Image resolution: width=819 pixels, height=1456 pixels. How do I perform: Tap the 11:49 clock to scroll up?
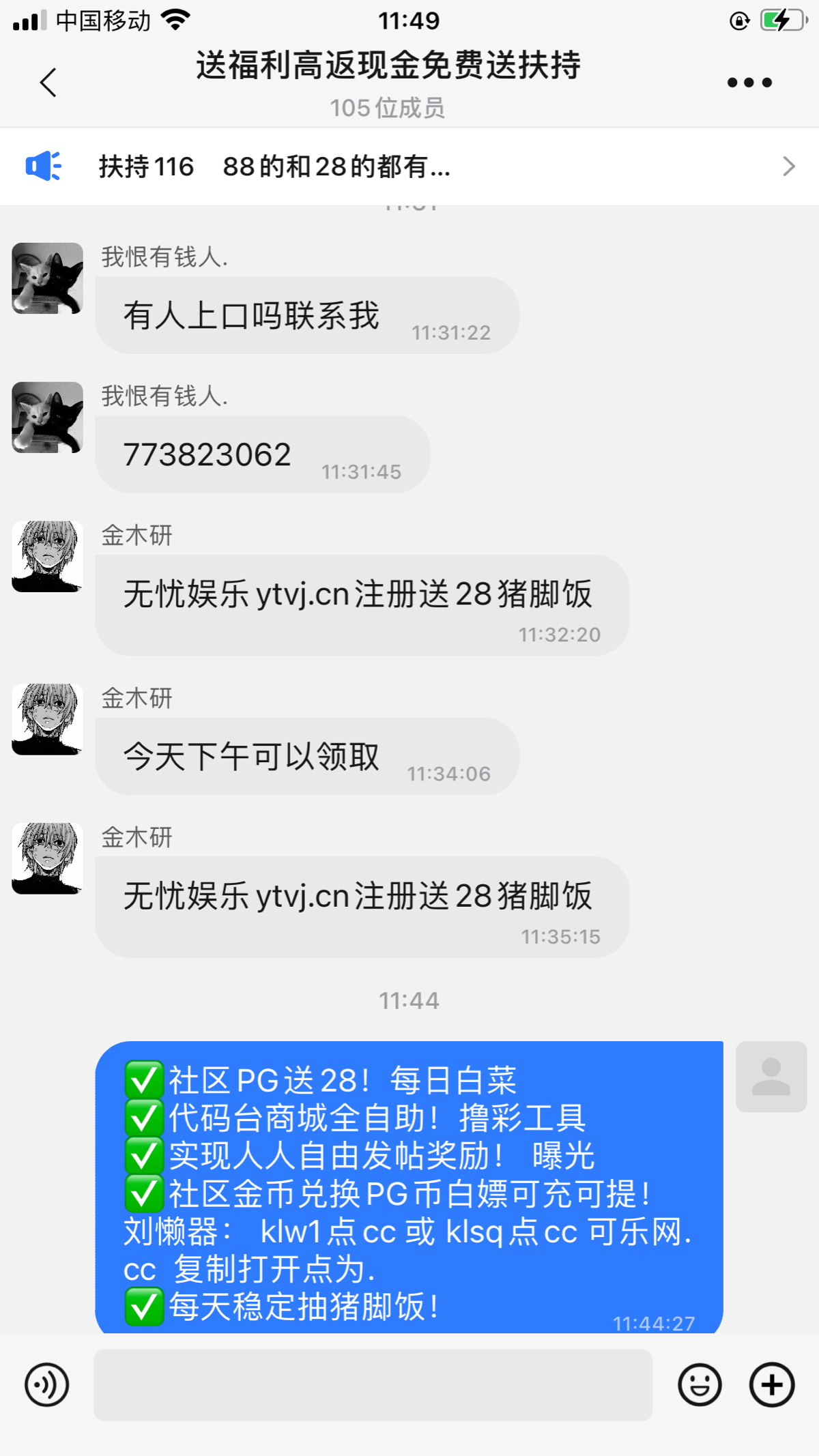(x=409, y=20)
